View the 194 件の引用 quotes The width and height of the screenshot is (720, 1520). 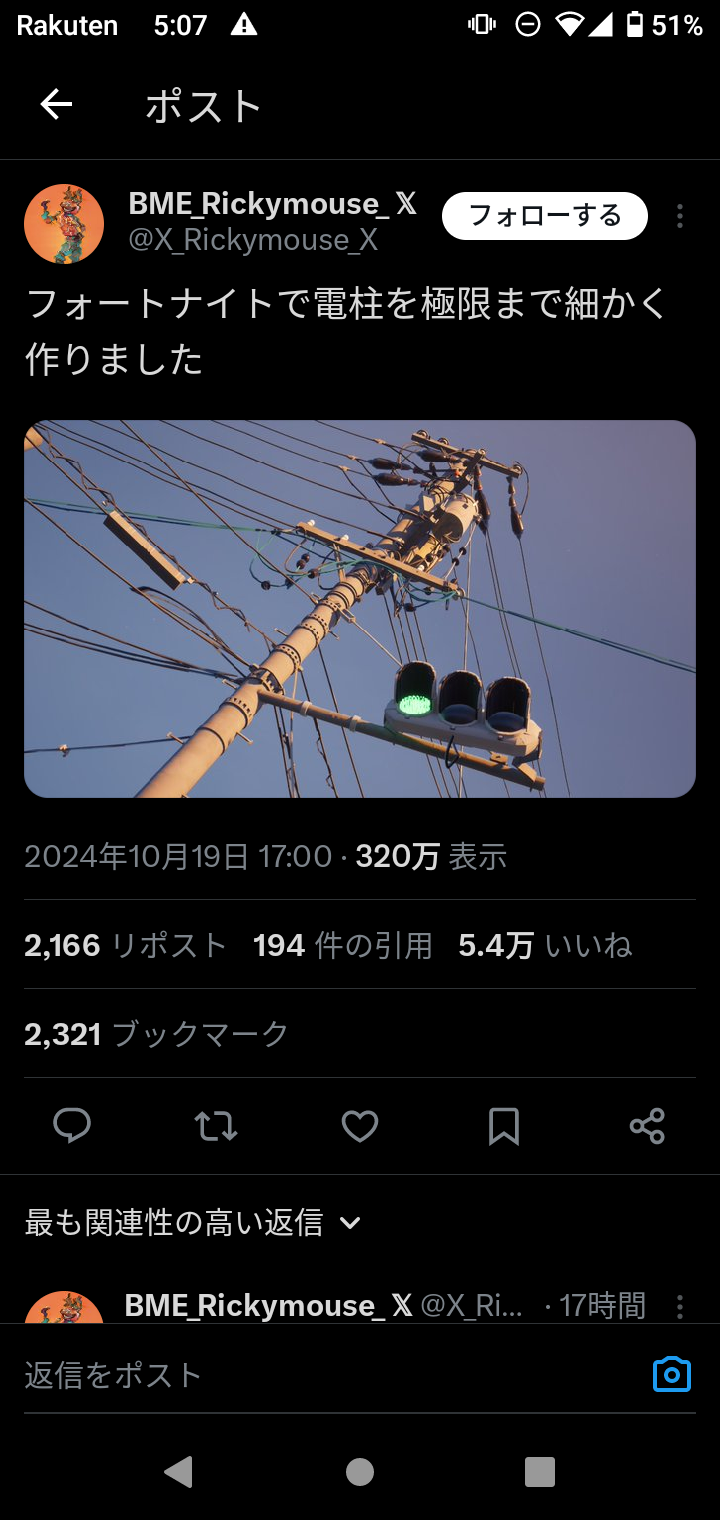click(x=342, y=945)
